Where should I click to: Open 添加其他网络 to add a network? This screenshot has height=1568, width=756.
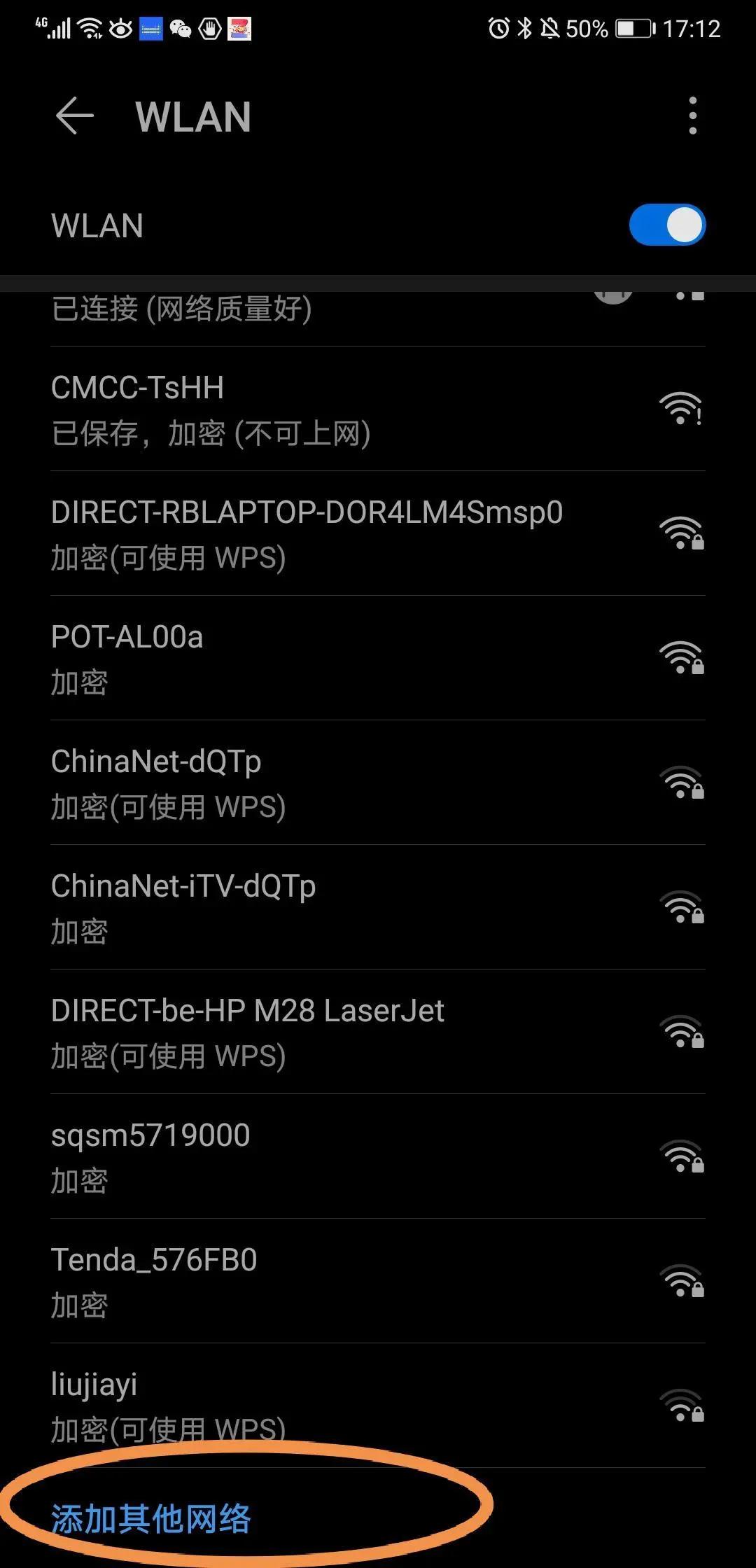(x=153, y=1519)
